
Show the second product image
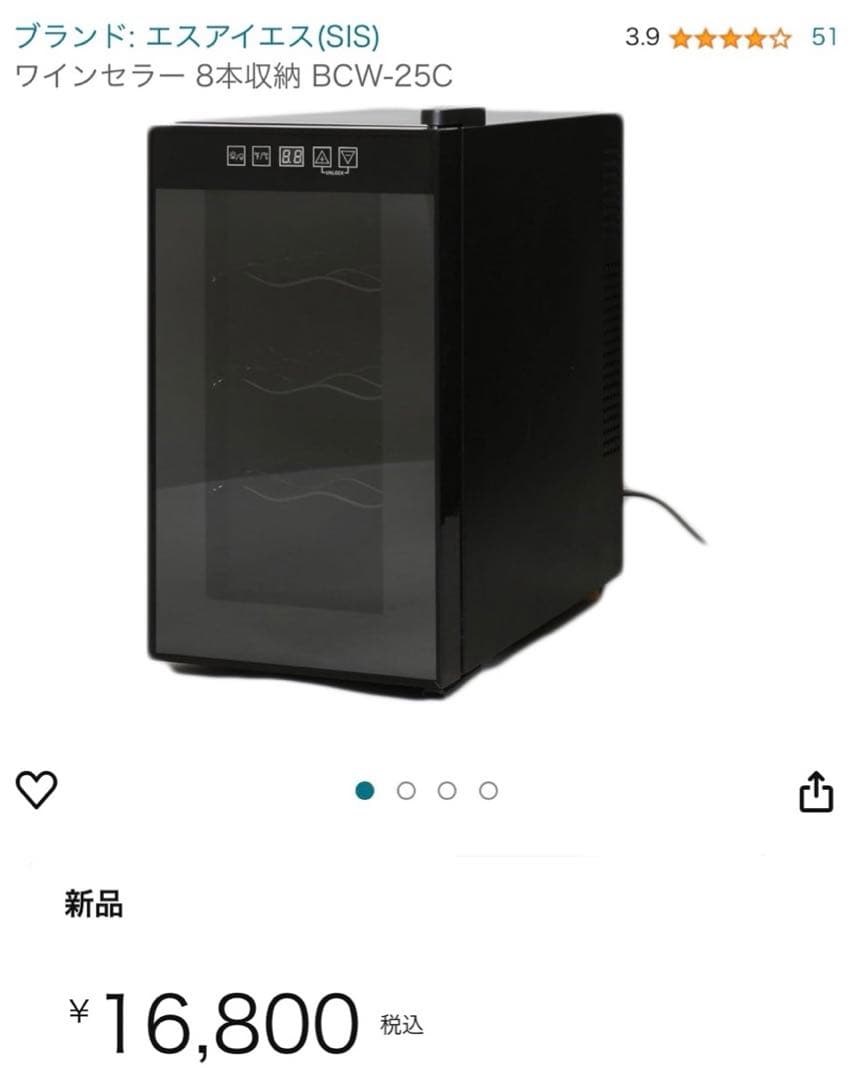click(406, 789)
